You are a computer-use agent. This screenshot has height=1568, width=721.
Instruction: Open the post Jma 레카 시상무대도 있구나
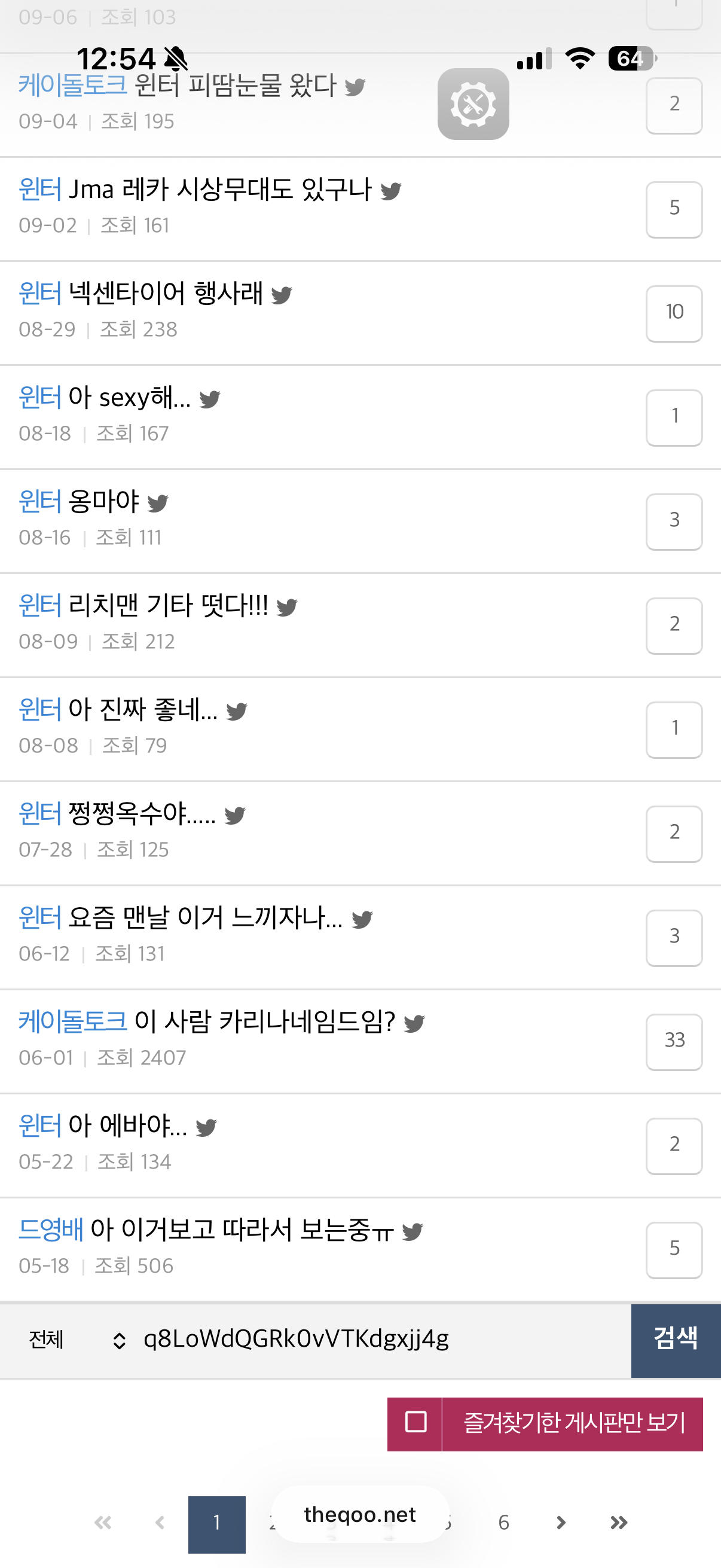coord(219,190)
